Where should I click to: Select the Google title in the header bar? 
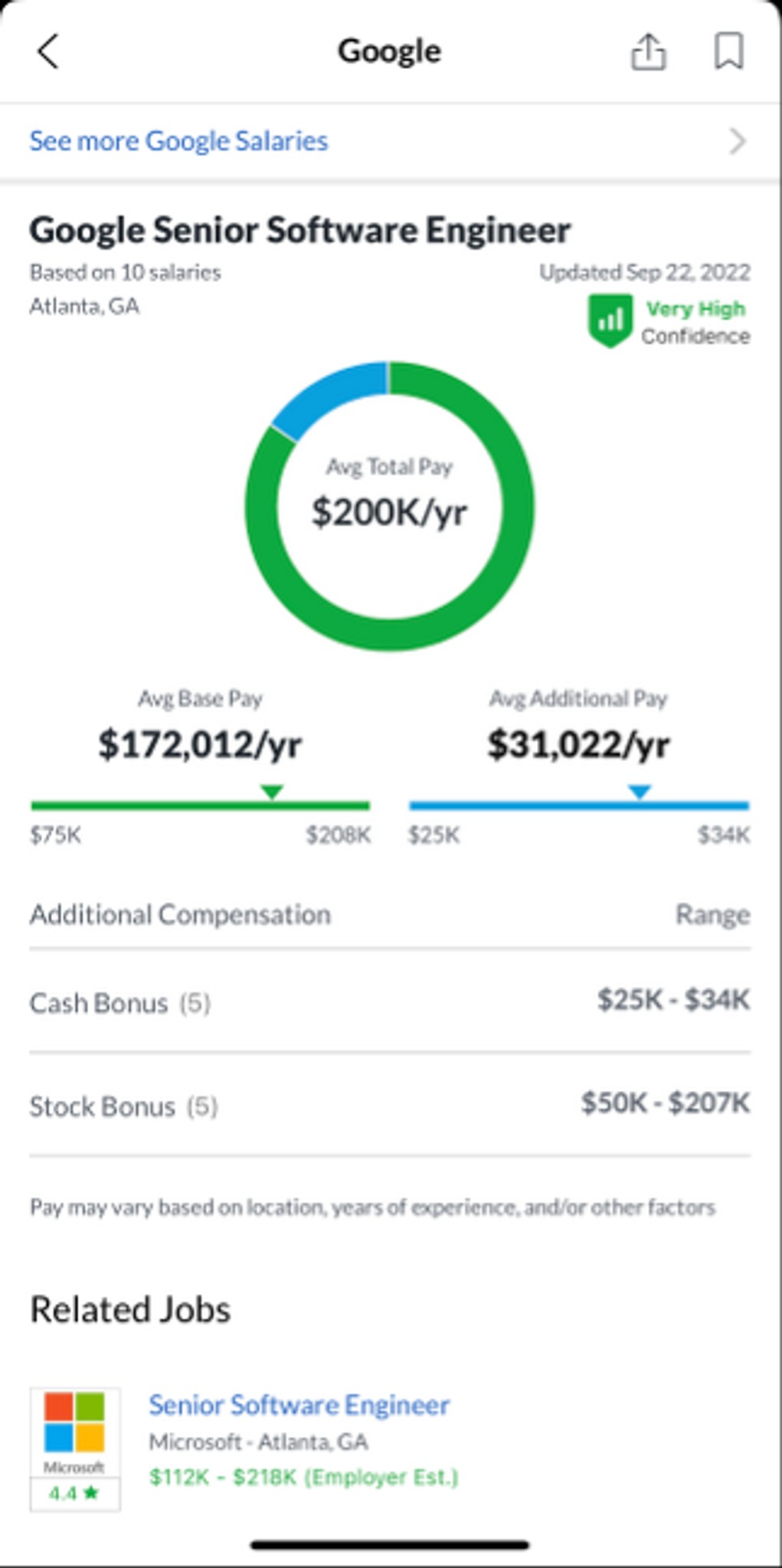click(x=391, y=51)
